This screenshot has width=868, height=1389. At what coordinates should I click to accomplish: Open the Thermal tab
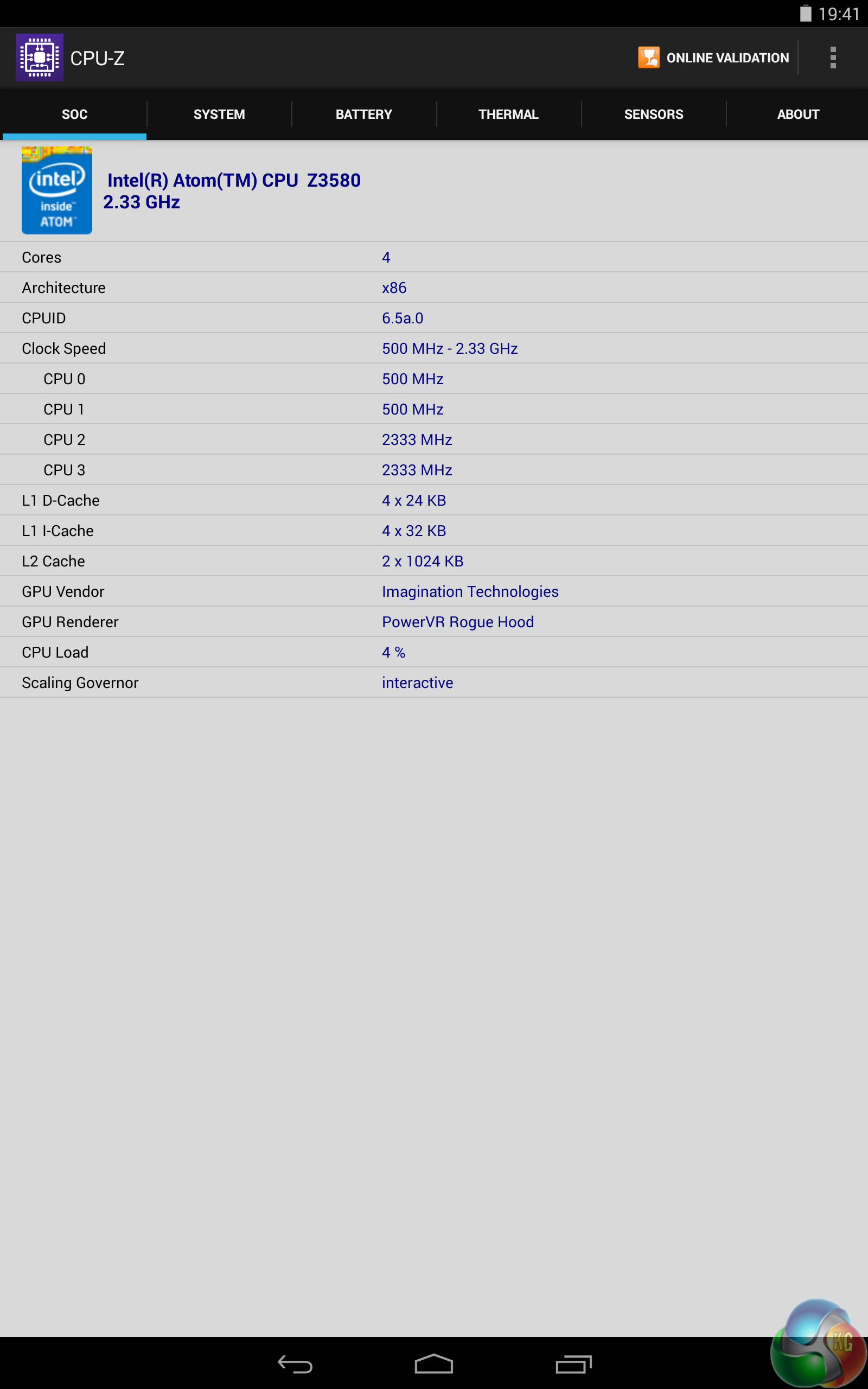(509, 114)
